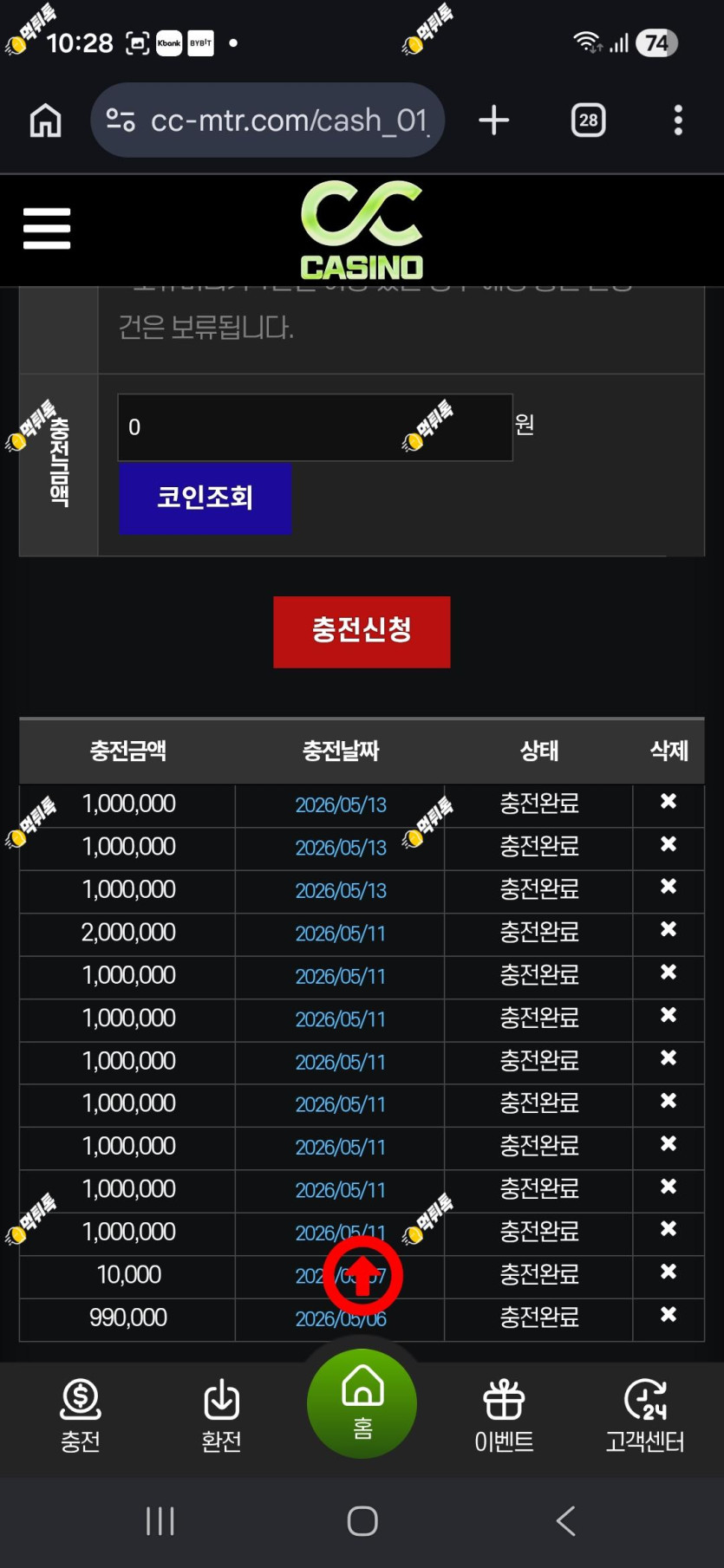Enter amount in the 충전금액 field
Viewport: 724px width, 1568px height.
[315, 427]
